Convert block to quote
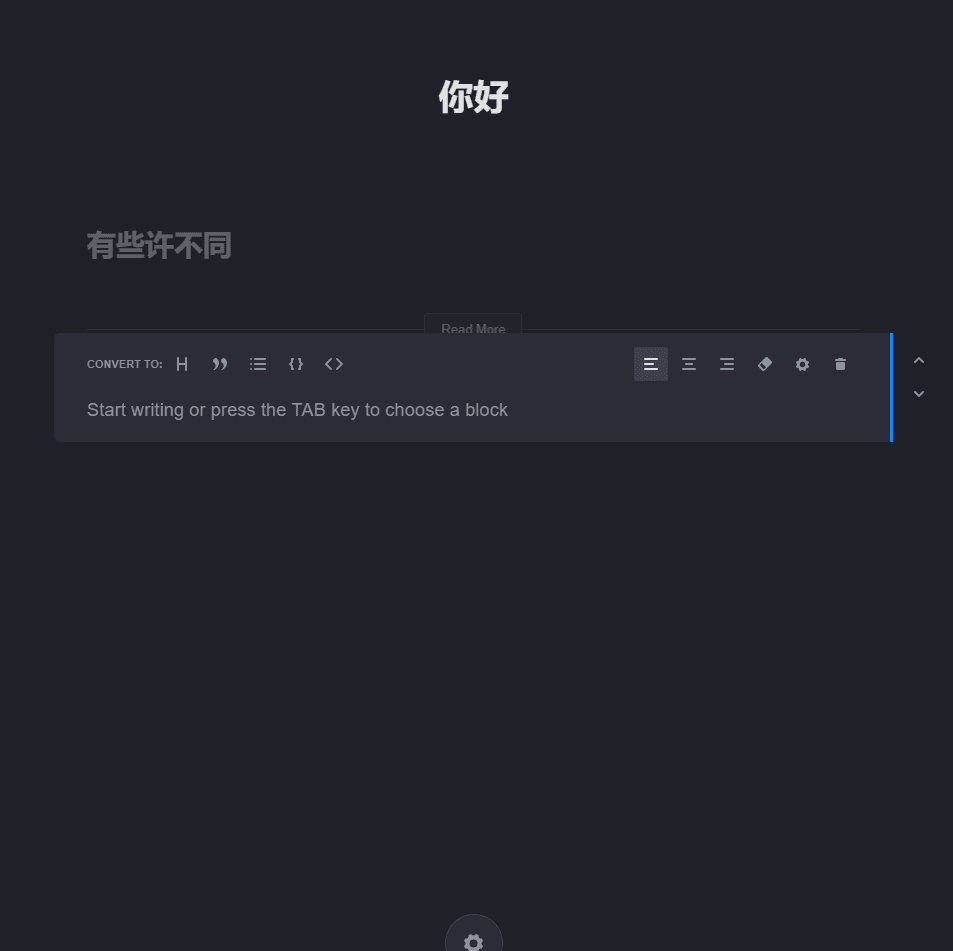This screenshot has width=953, height=951. point(220,364)
